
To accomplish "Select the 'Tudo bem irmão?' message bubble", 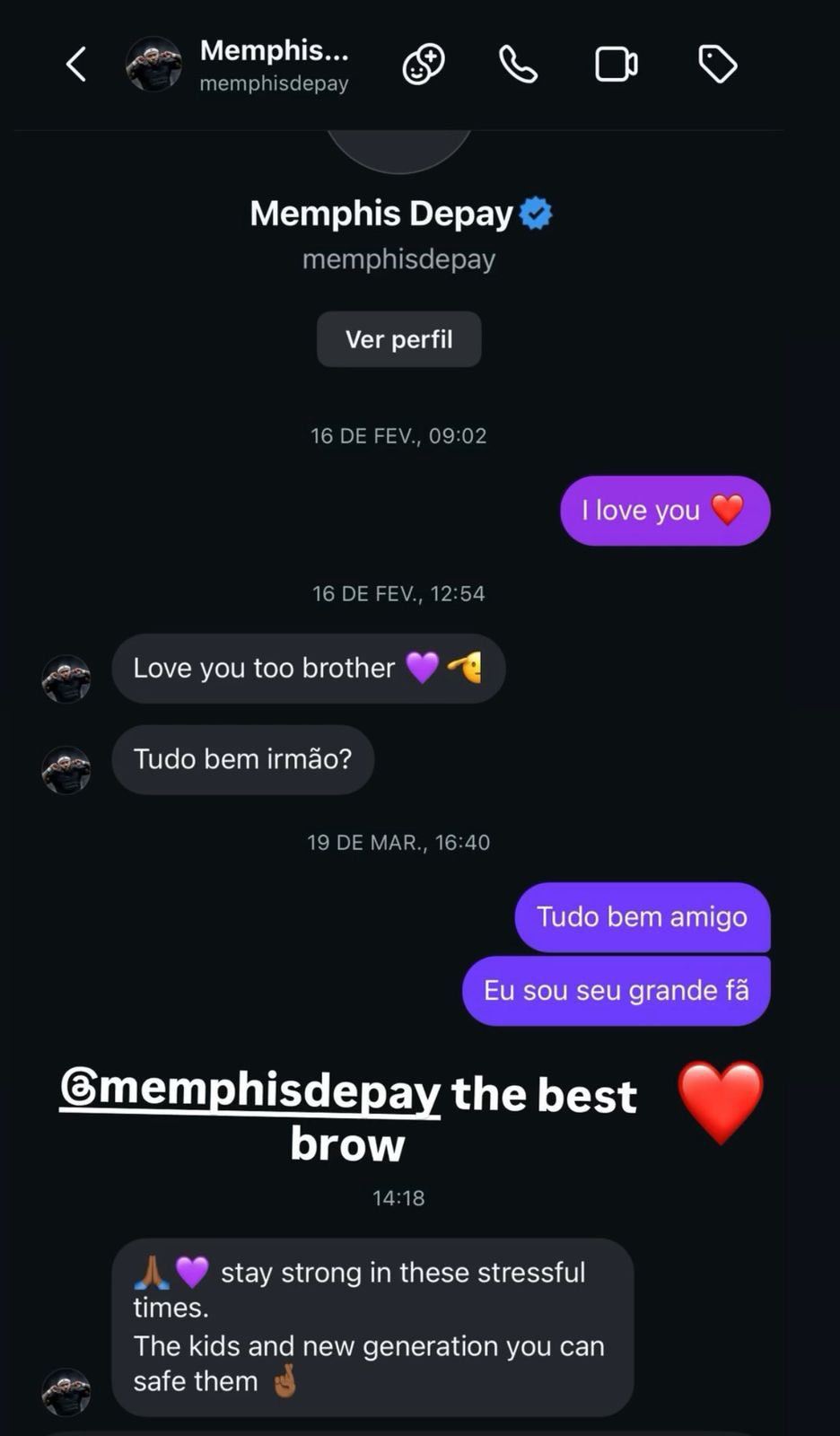I will (x=242, y=759).
